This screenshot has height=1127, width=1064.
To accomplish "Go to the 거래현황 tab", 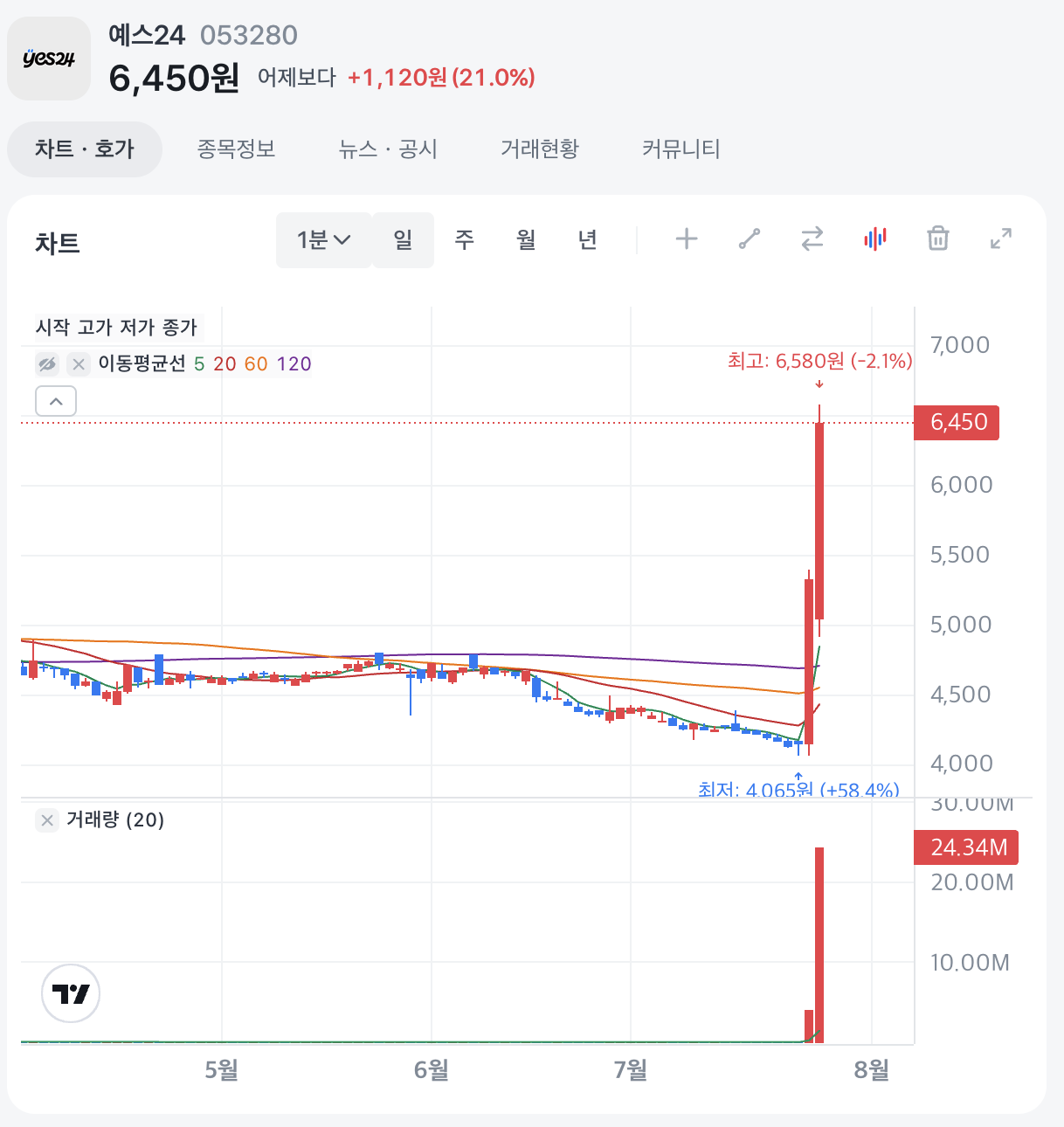I will pos(539,149).
